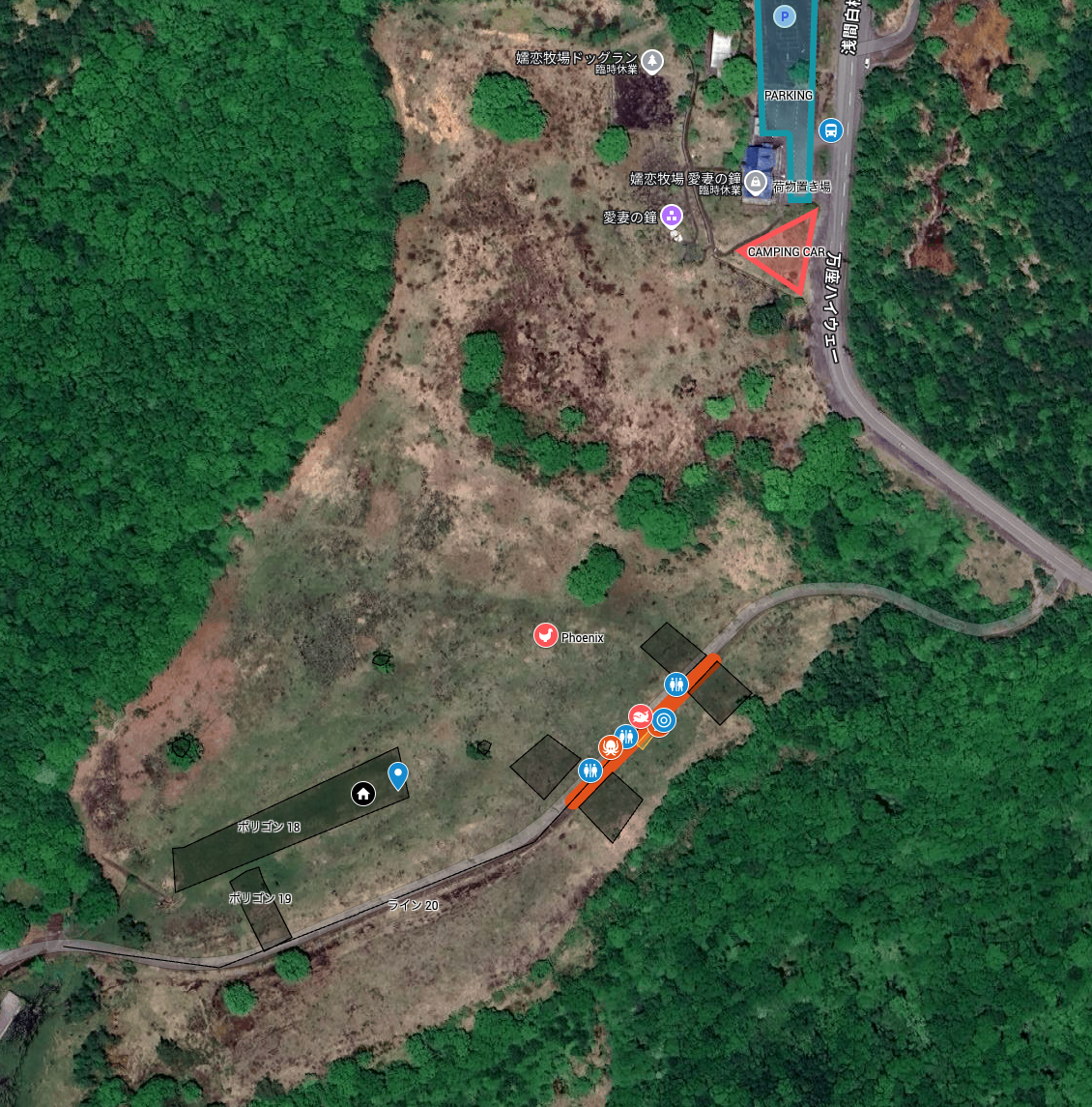Select the black home marker
1092x1107 pixels.
coord(363,794)
